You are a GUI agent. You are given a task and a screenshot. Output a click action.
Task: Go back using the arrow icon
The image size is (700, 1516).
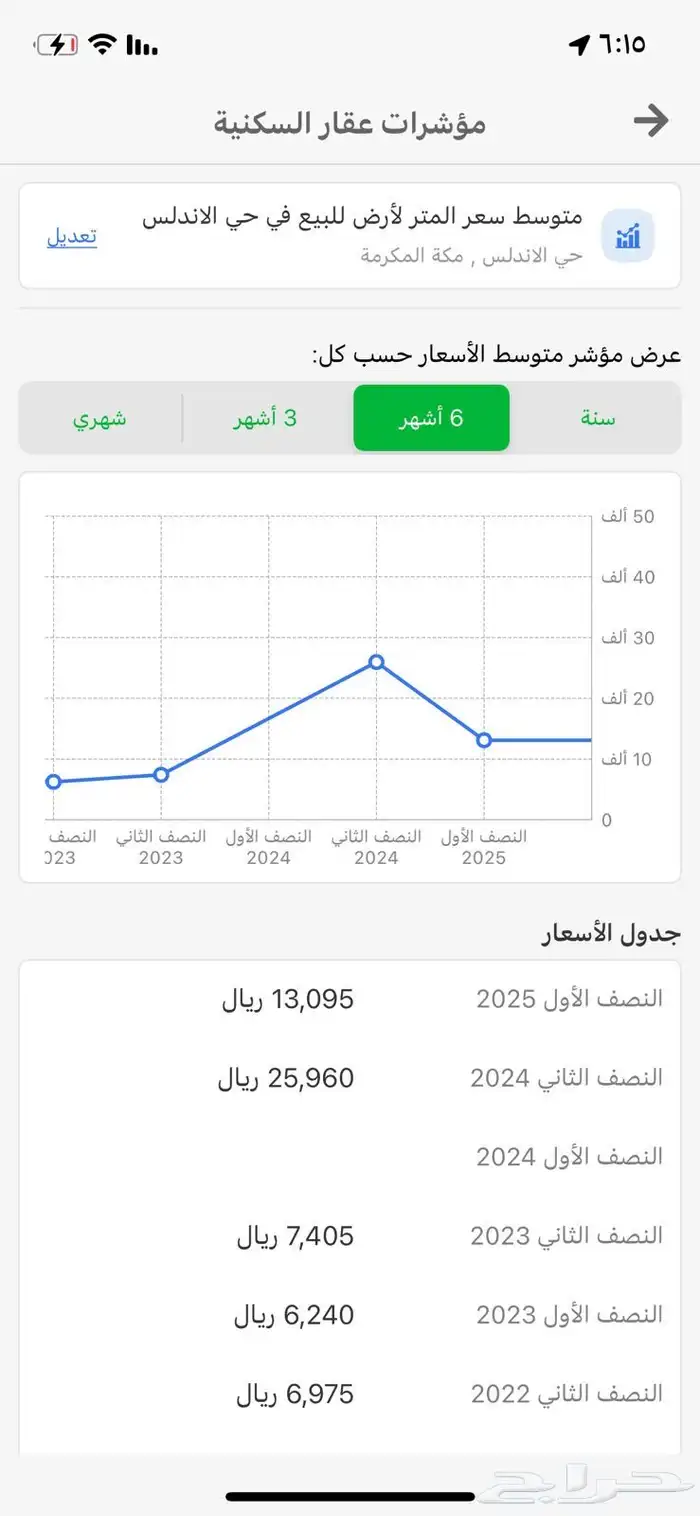tap(651, 122)
